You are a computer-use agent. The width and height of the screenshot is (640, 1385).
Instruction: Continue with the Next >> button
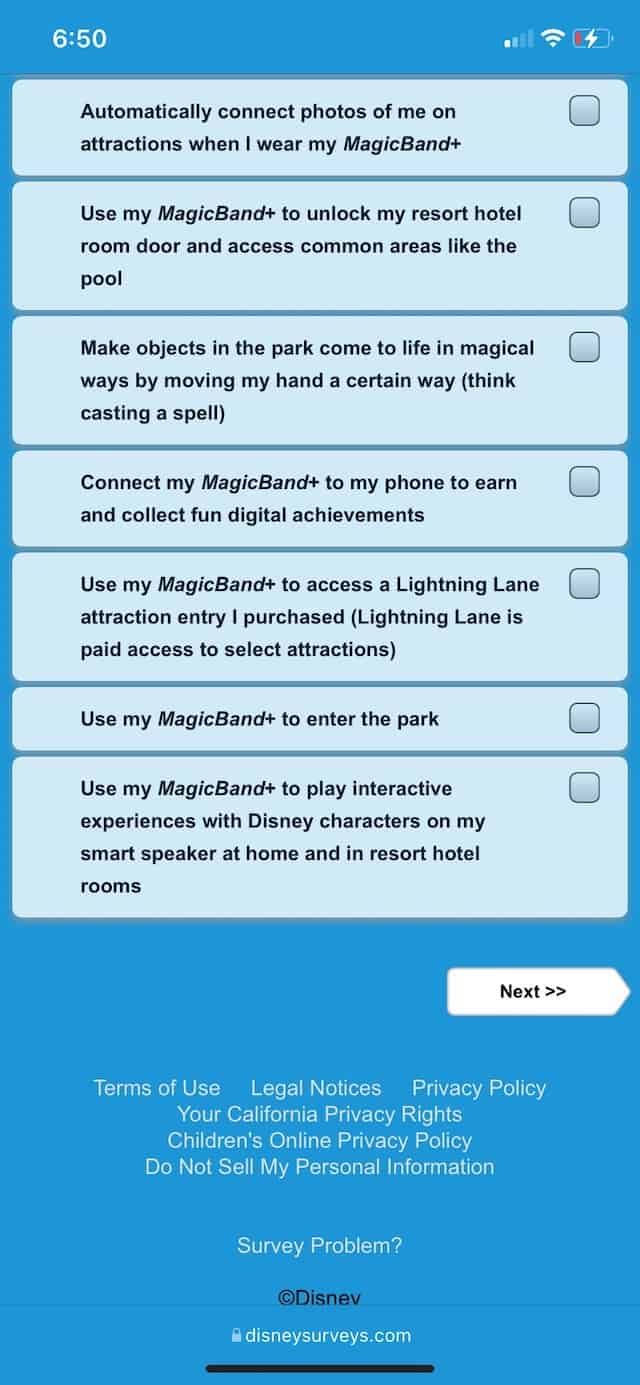pyautogui.click(x=538, y=991)
